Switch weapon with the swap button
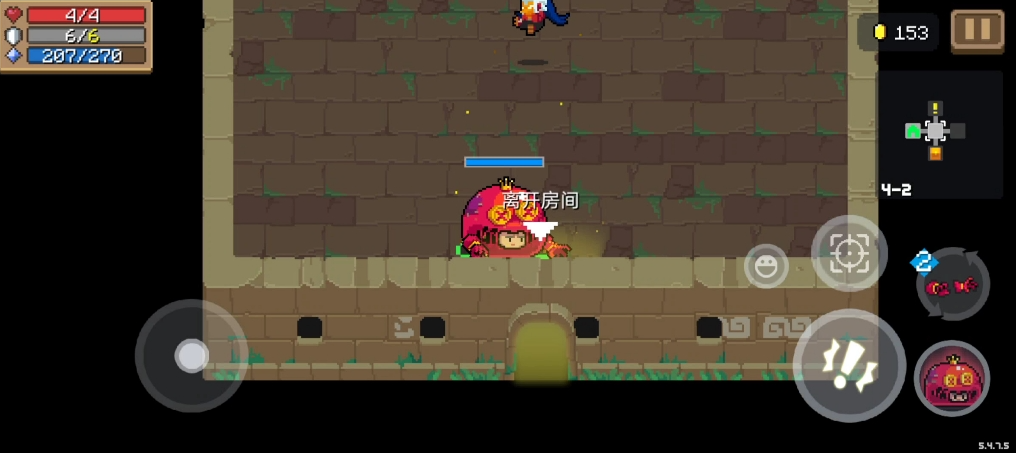Image resolution: width=1016 pixels, height=453 pixels. point(952,284)
